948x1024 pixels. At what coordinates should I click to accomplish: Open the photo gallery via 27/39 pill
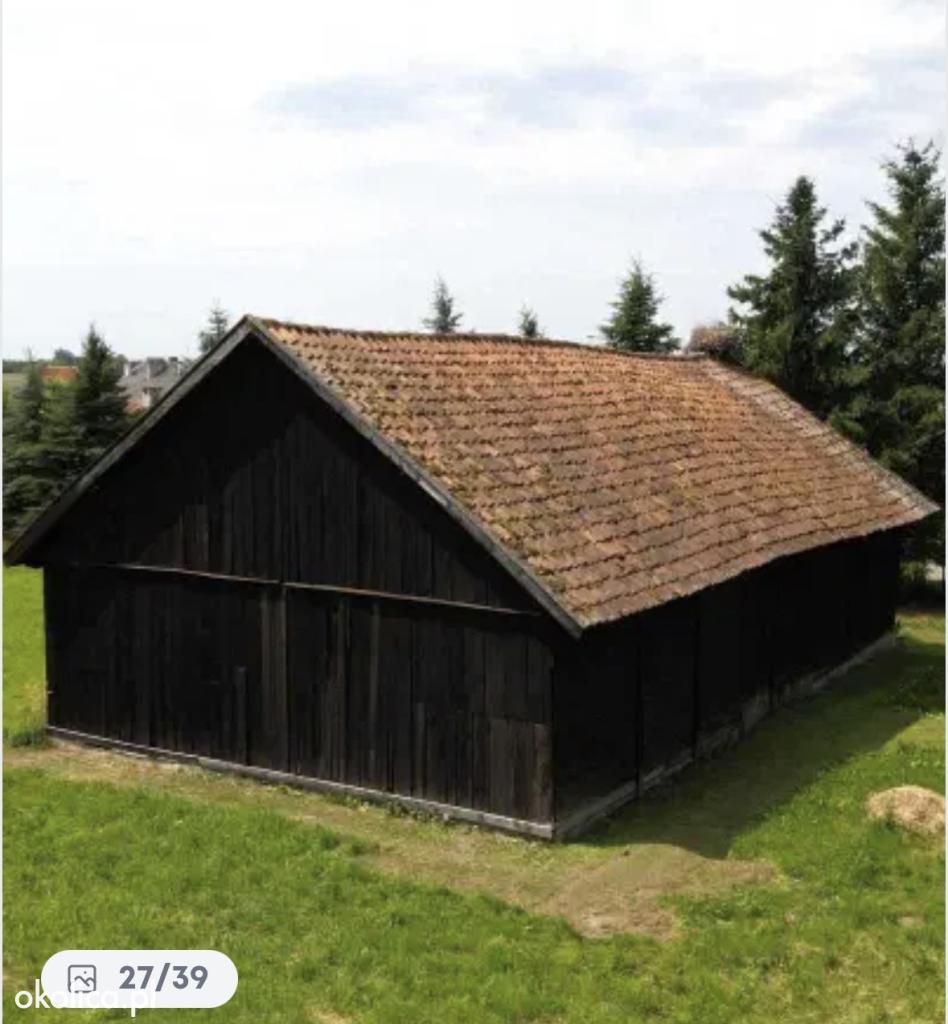coord(140,978)
